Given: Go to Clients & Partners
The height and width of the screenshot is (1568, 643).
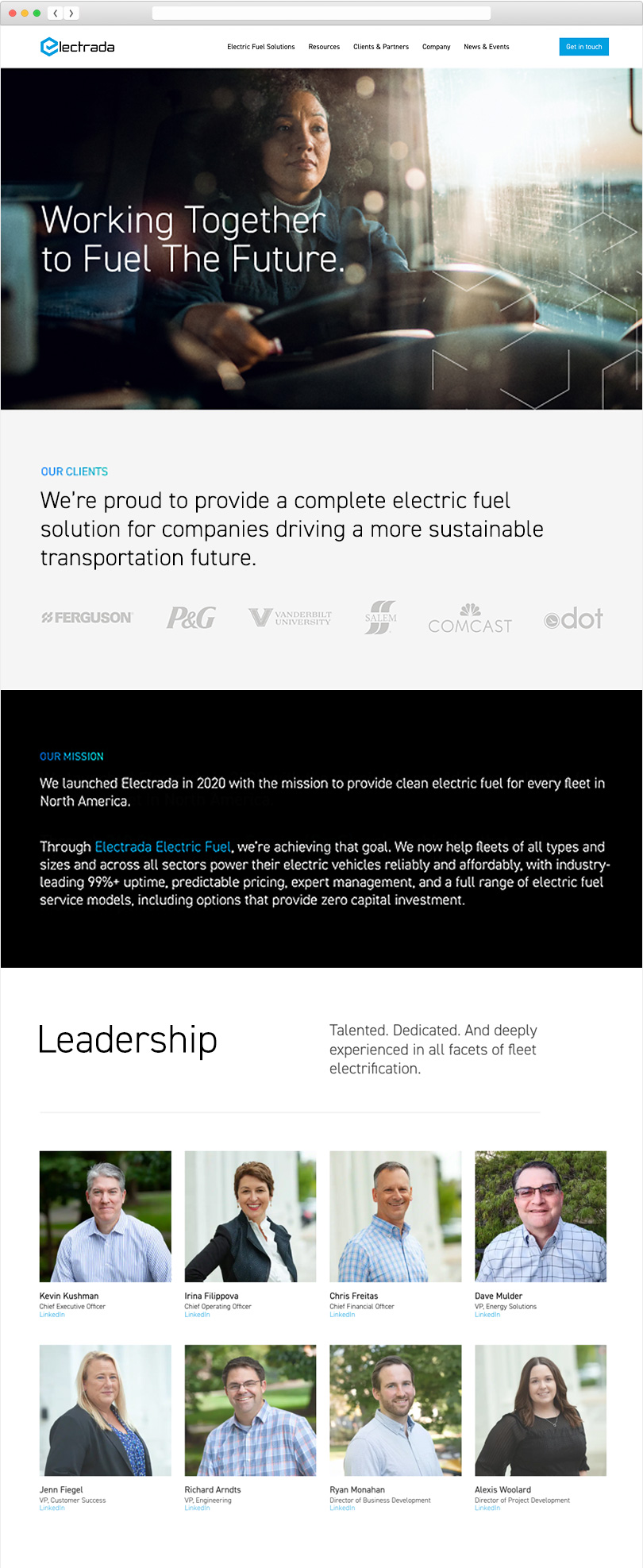Looking at the screenshot, I should click(x=381, y=47).
